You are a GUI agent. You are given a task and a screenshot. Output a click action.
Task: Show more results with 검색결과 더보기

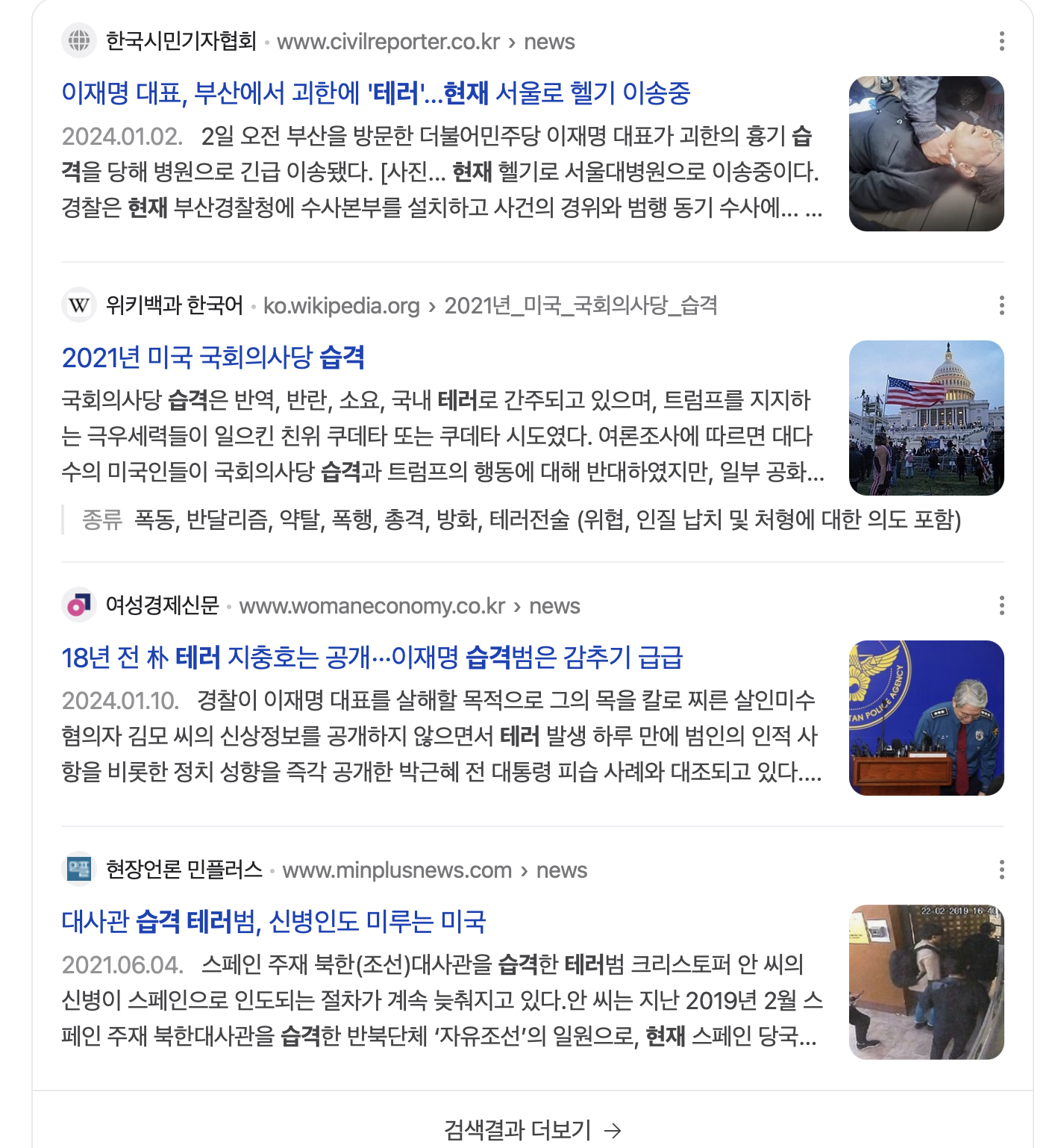[532, 1129]
